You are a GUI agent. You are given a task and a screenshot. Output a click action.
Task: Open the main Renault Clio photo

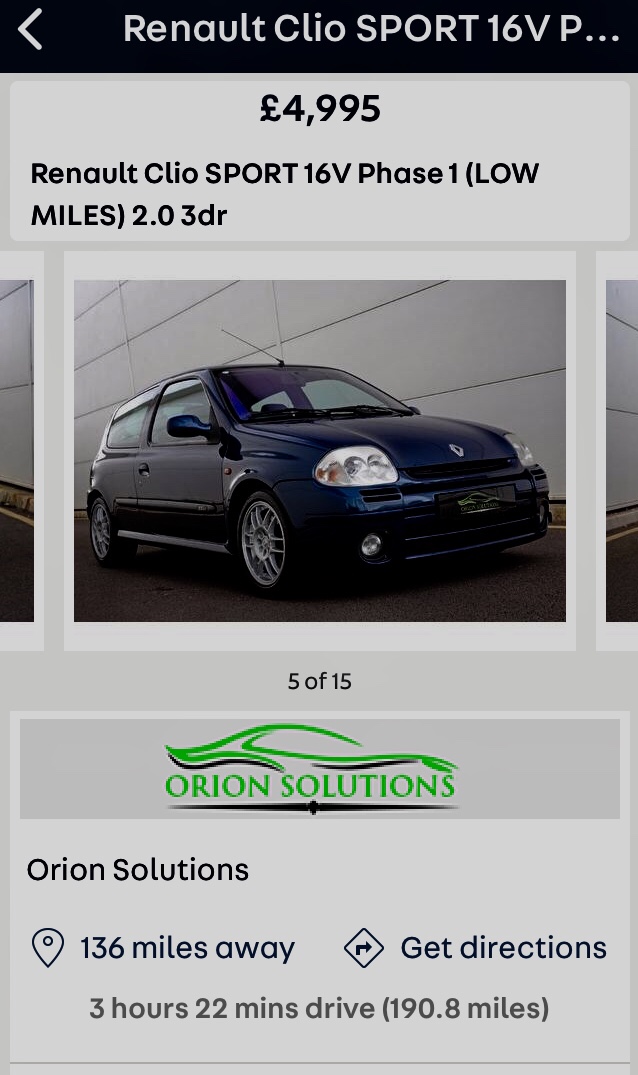point(320,450)
